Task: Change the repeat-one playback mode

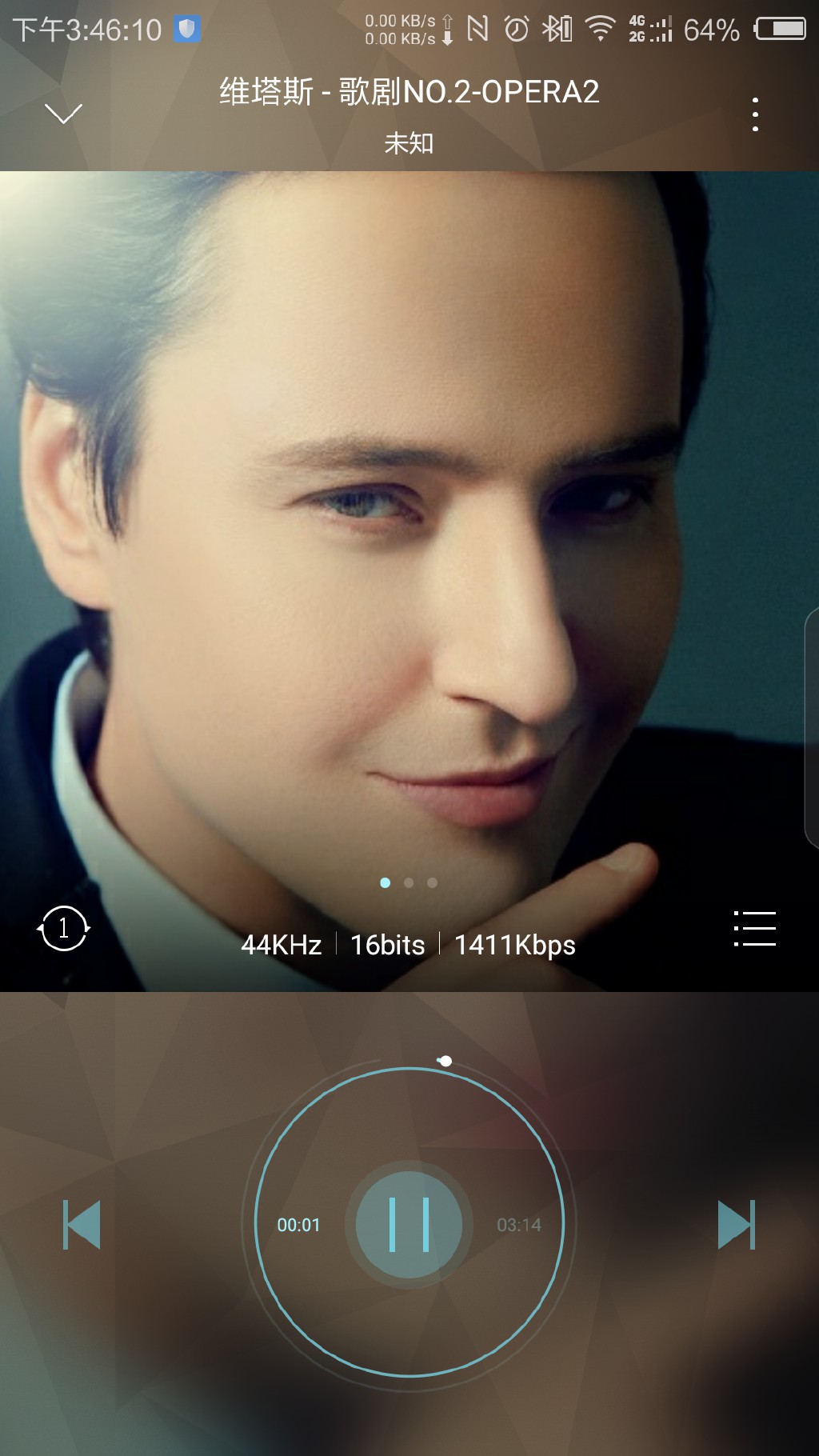Action: coord(63,928)
